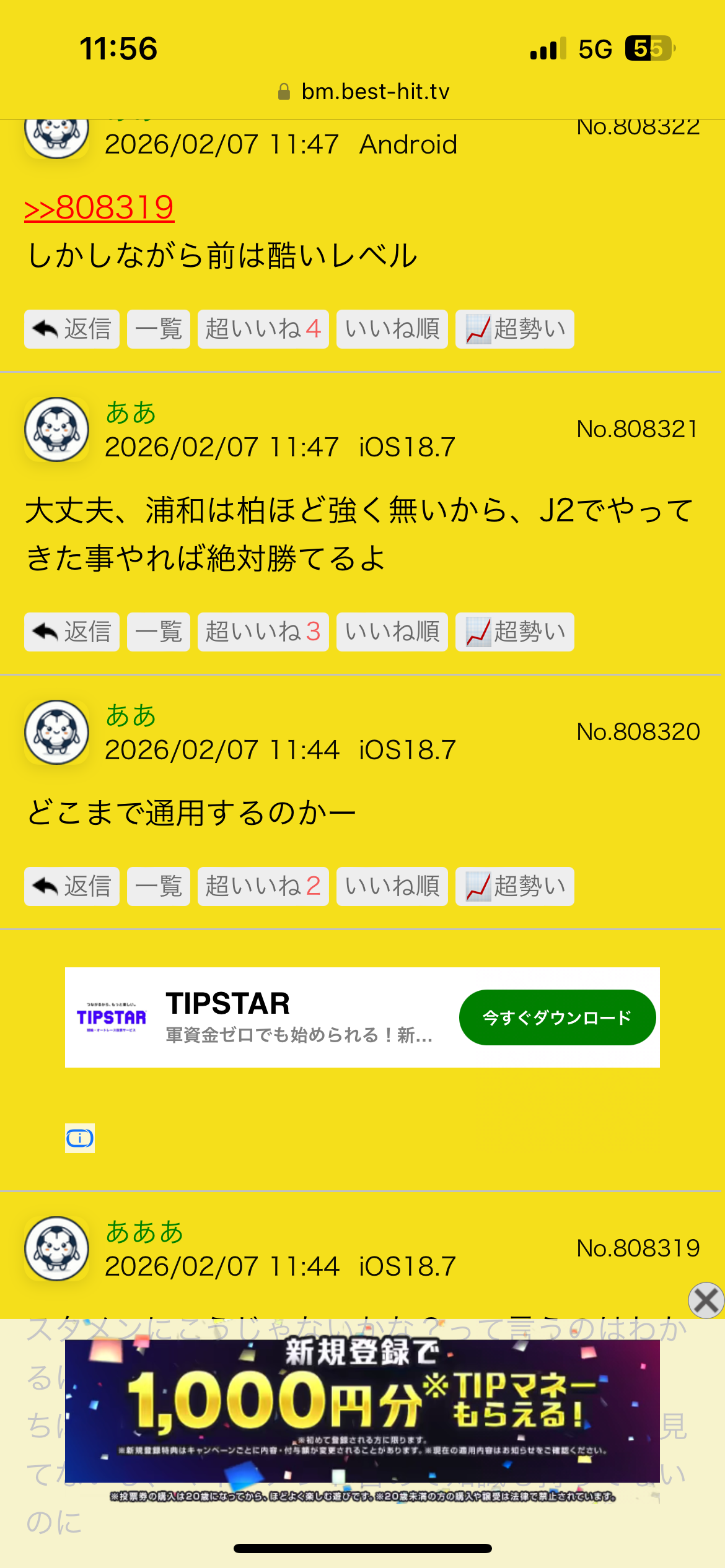Reply to post No.808320 with 返信

tap(72, 886)
